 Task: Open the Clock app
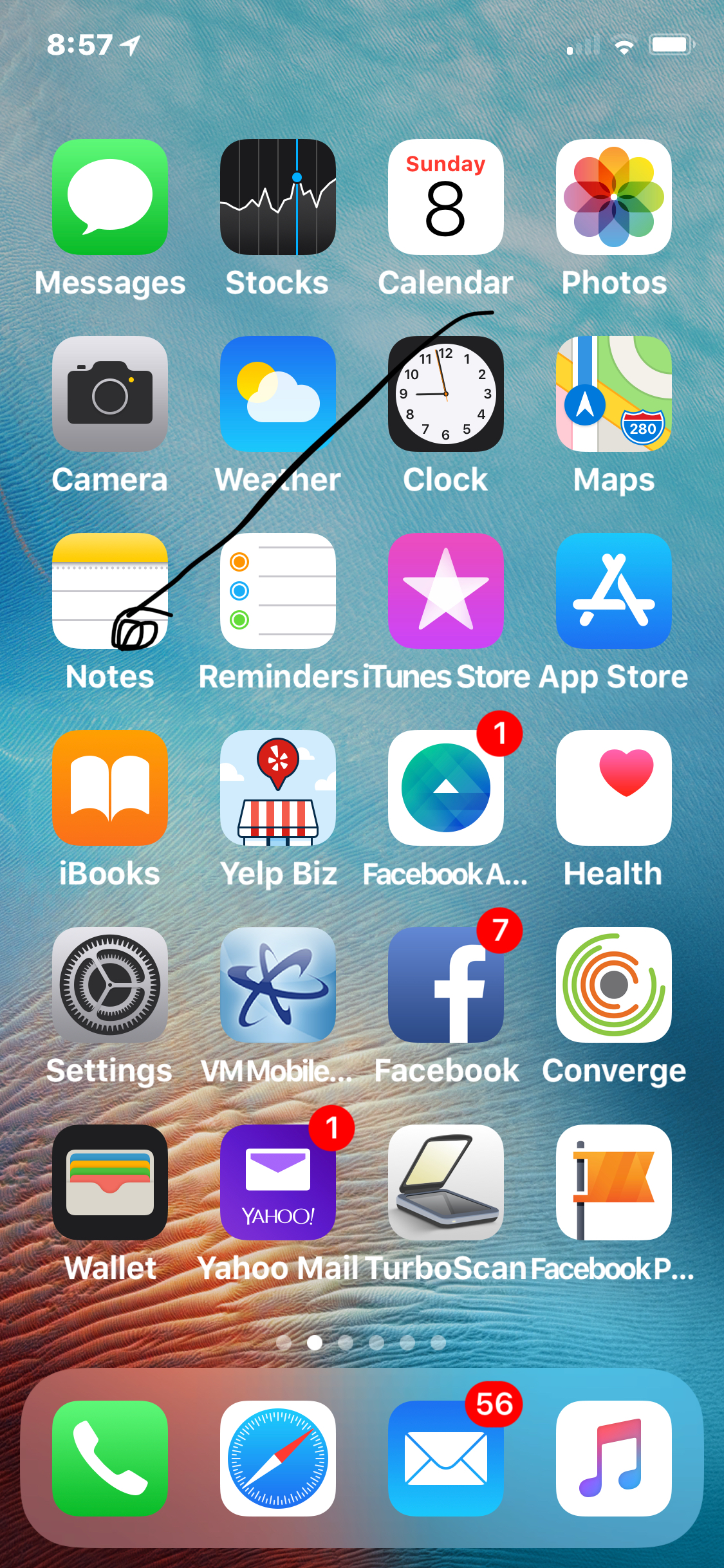click(446, 394)
